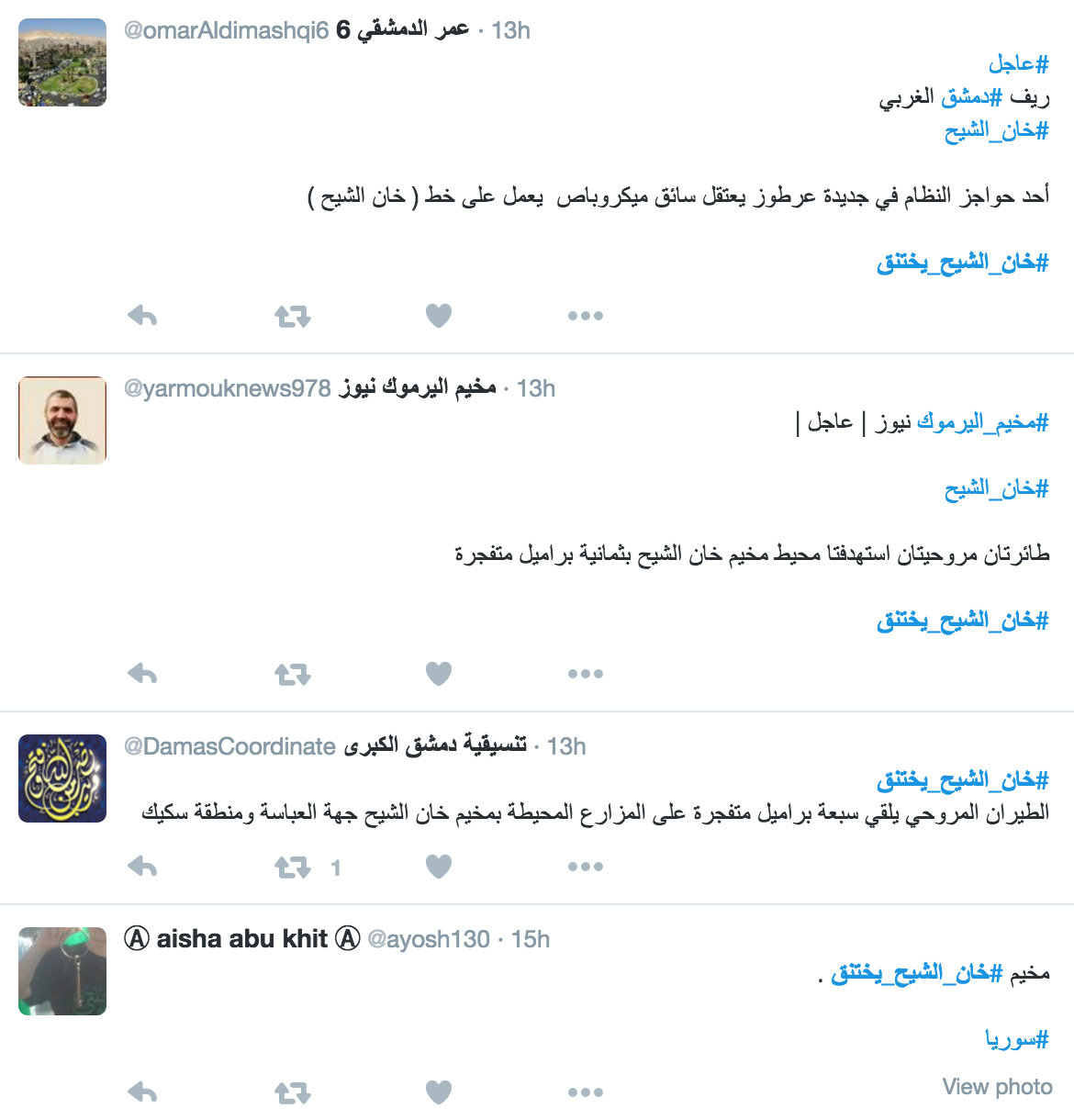Open the #مخيم_اليرموك hashtag link
The width and height of the screenshot is (1074, 1120).
point(982,422)
